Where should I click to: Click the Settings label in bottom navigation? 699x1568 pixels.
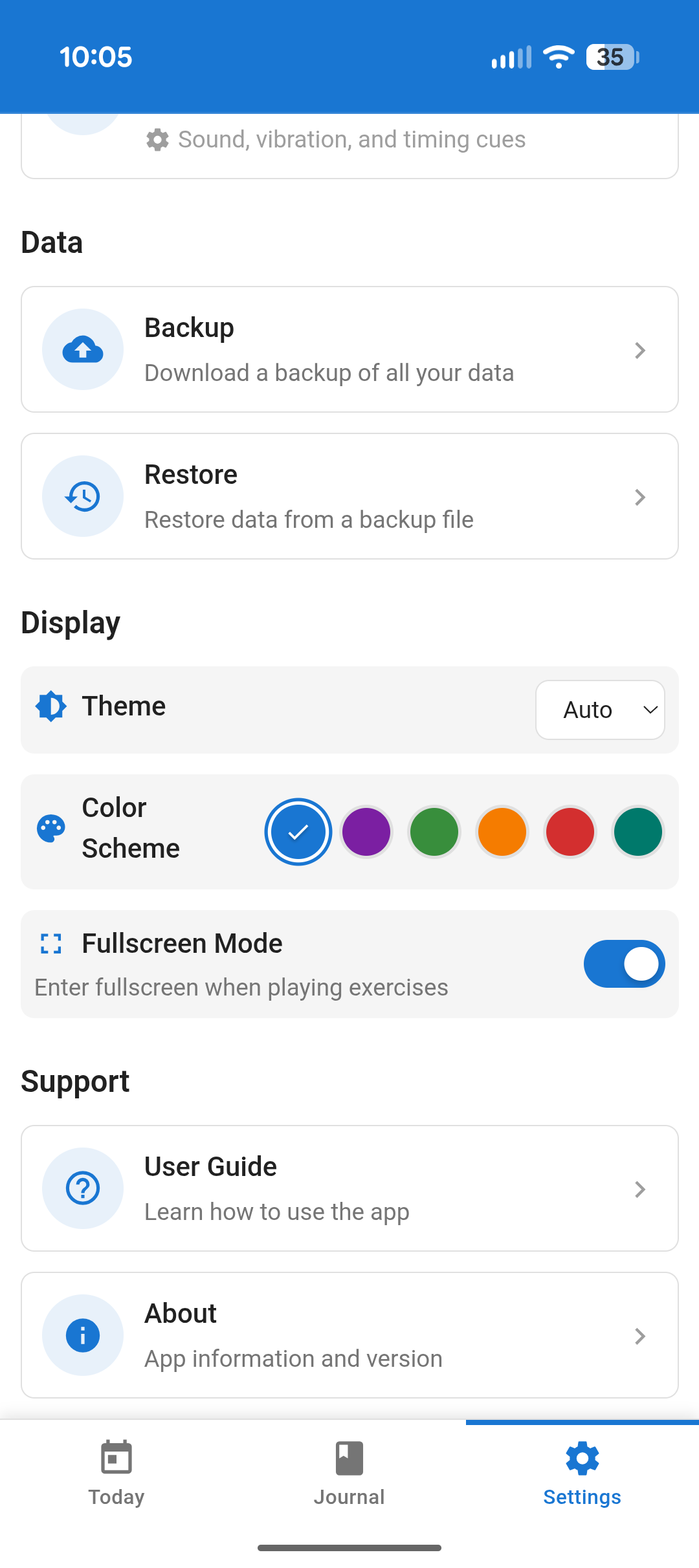pos(581,1496)
